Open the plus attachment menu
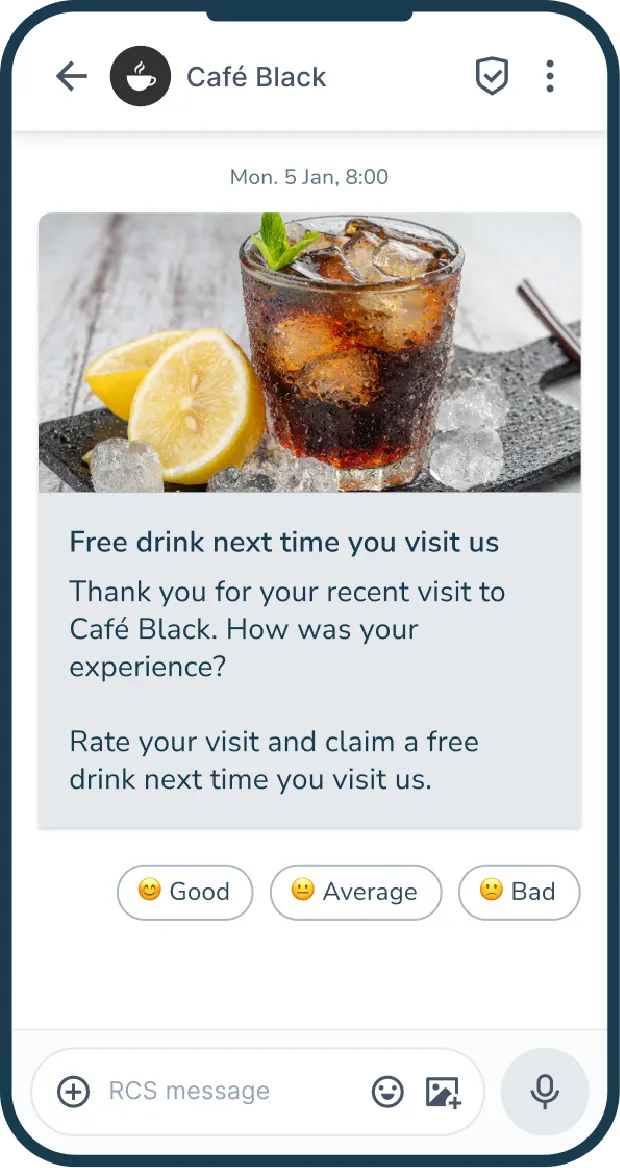 [73, 1091]
